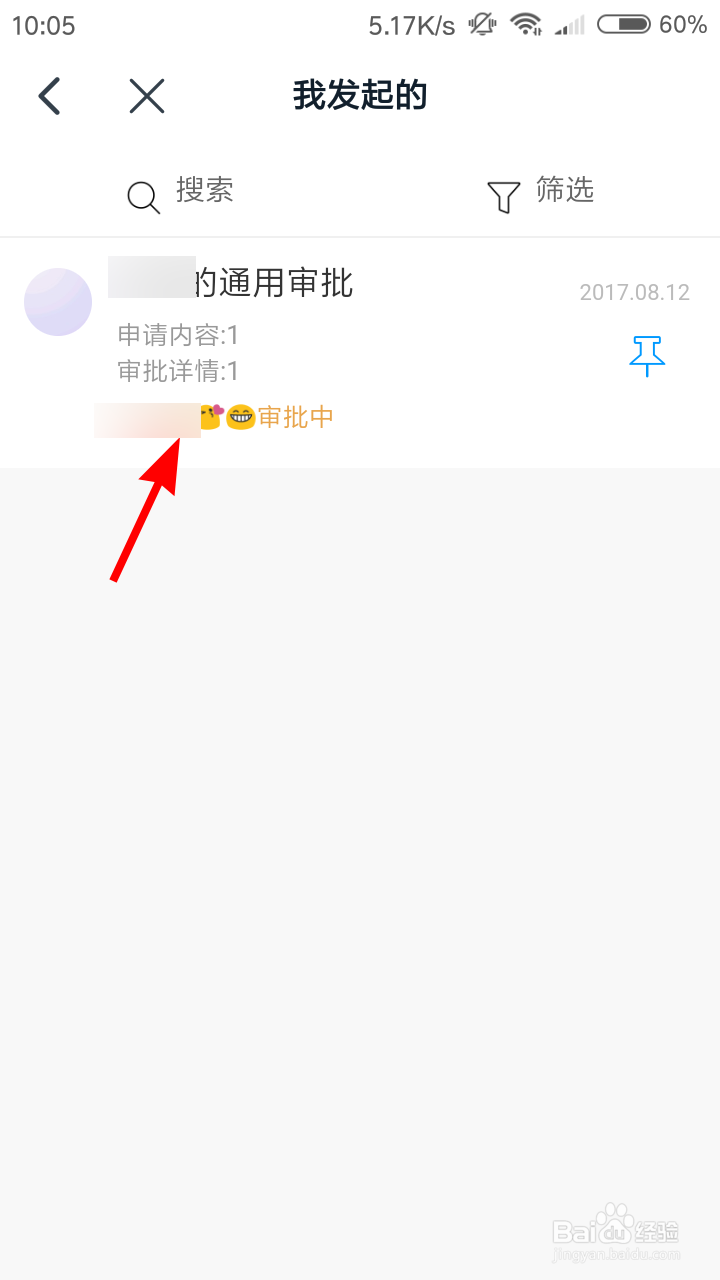Tap the mute icon in the status bar
The width and height of the screenshot is (720, 1280).
click(482, 25)
